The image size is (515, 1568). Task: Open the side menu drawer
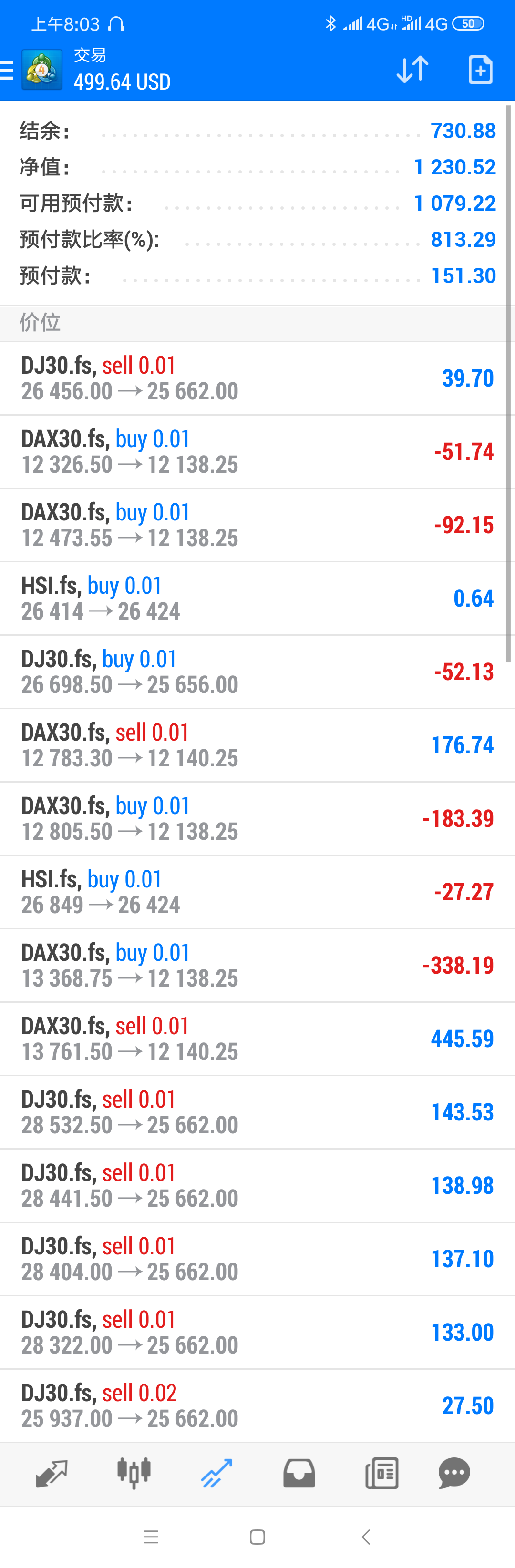(x=7, y=70)
